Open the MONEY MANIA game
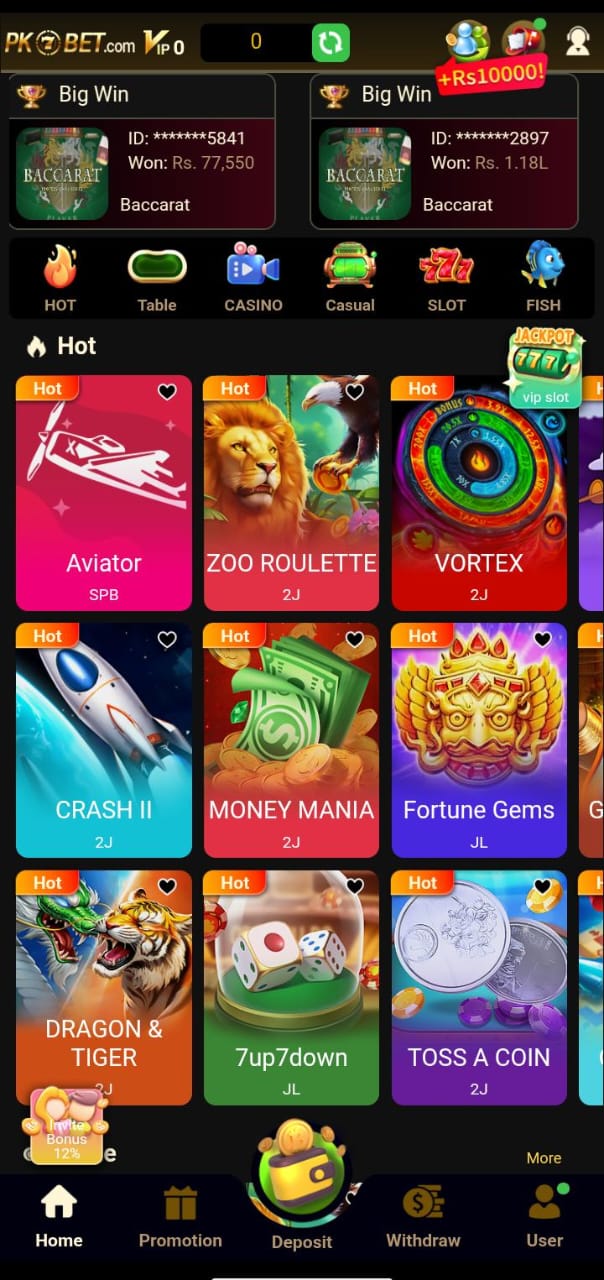The width and height of the screenshot is (604, 1280). (291, 740)
